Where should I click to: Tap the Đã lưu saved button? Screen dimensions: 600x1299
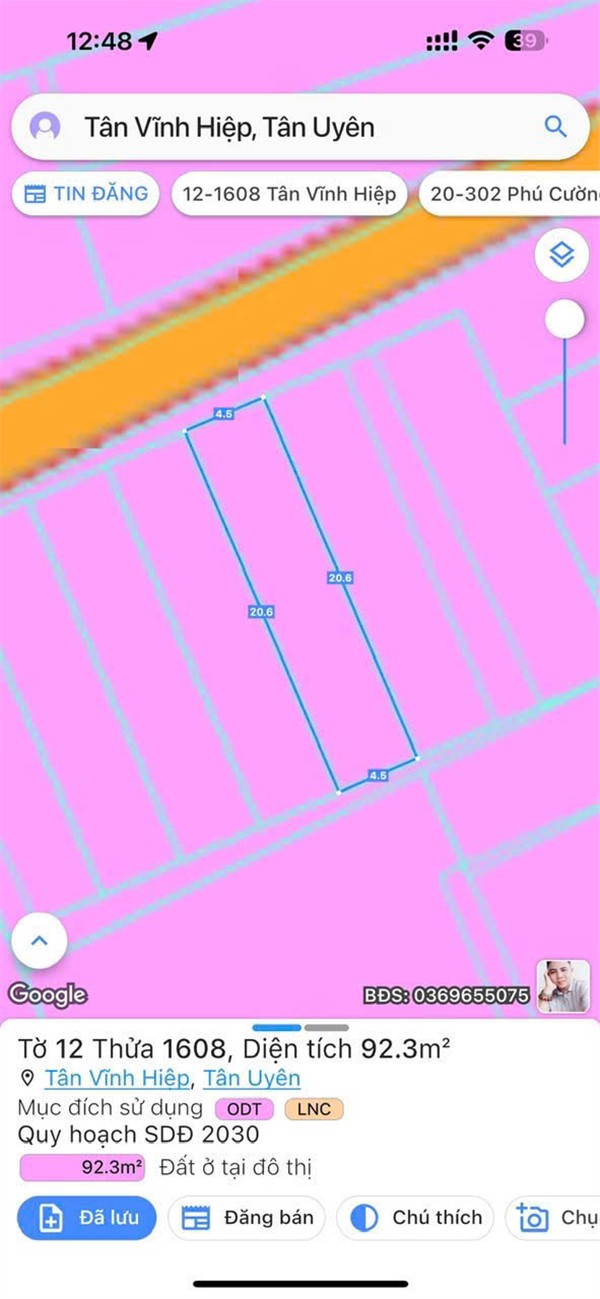pyautogui.click(x=87, y=1217)
